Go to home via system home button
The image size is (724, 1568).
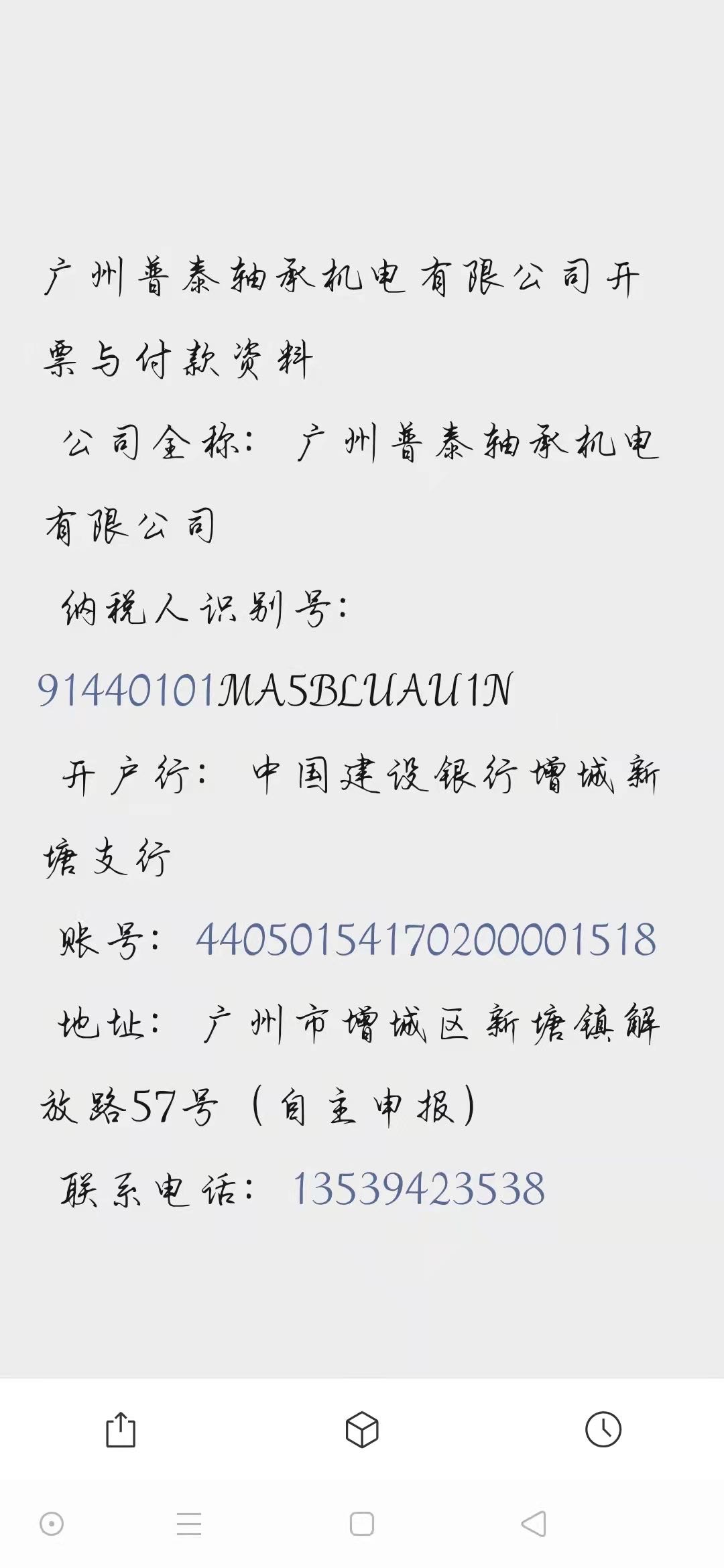click(362, 1524)
